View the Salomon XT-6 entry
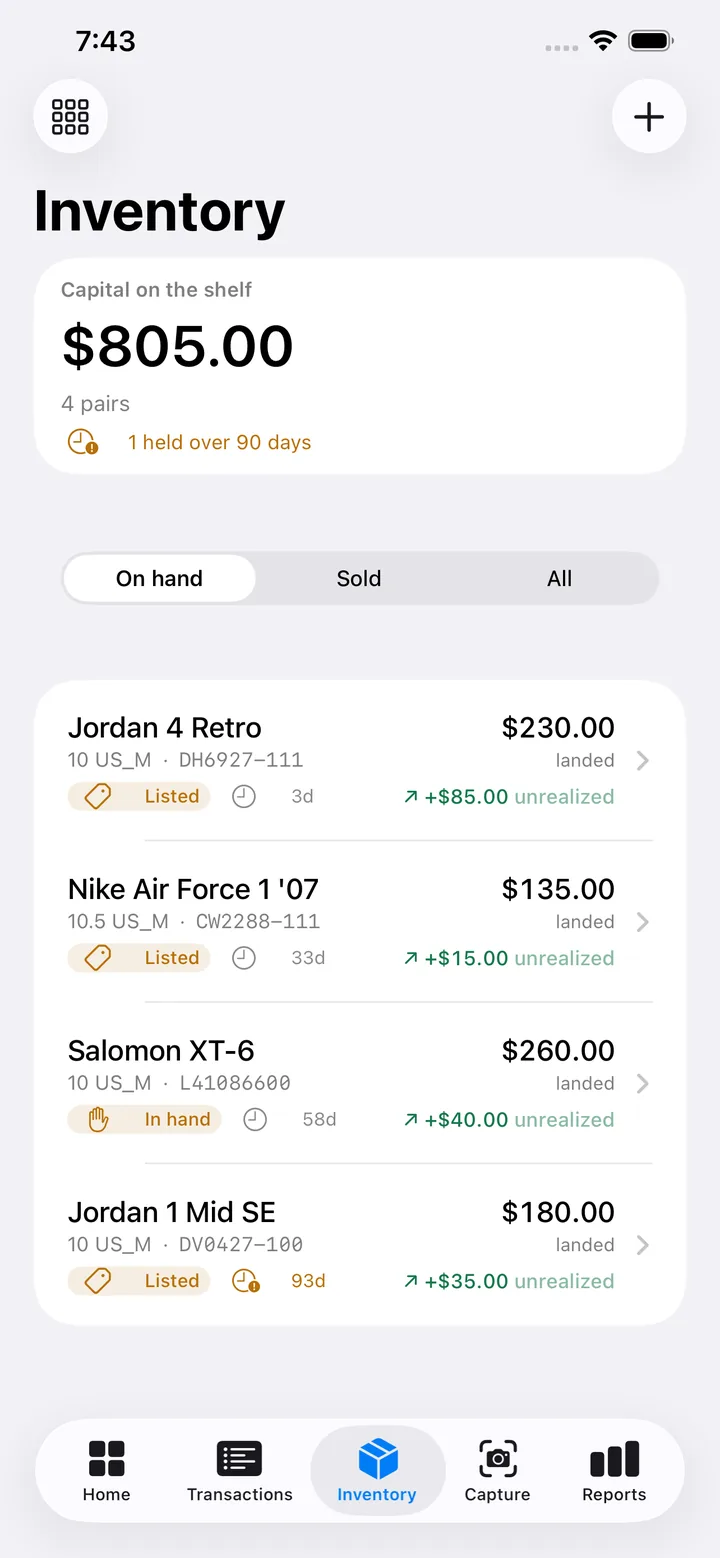 (360, 1083)
